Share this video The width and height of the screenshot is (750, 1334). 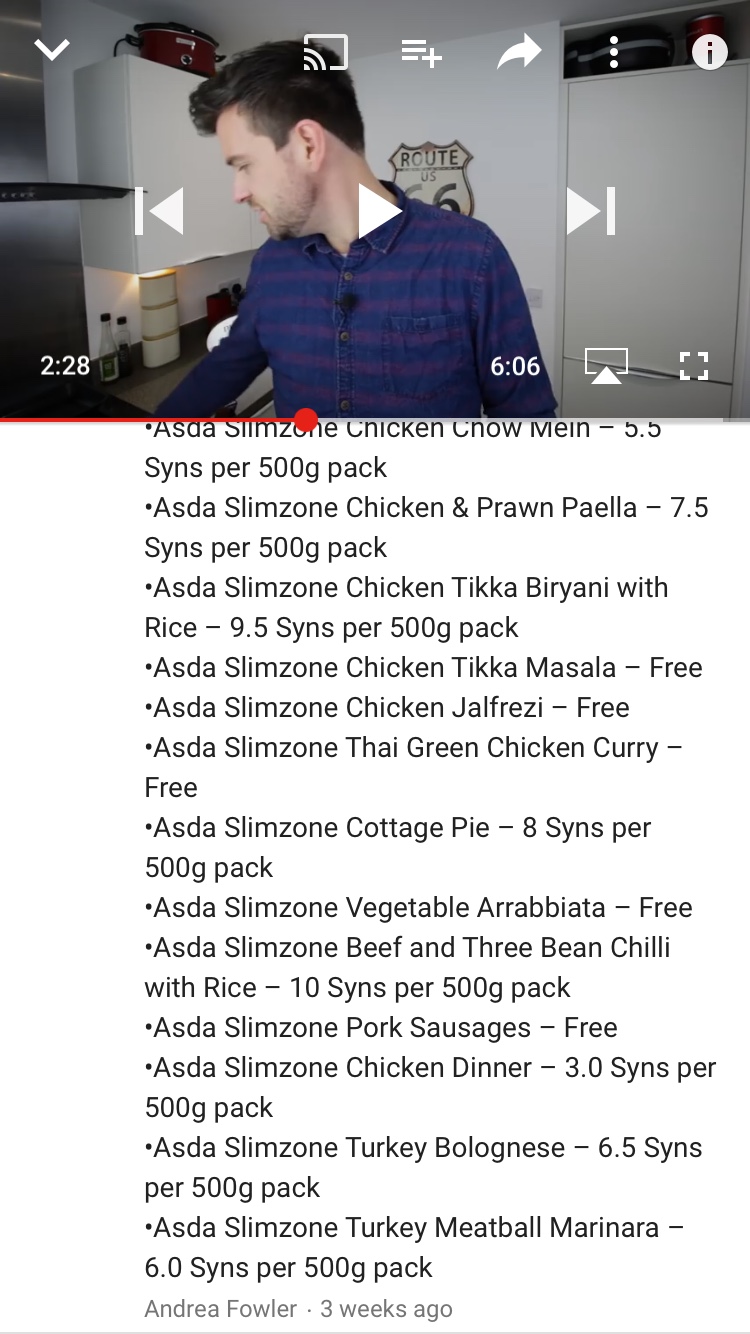pos(519,52)
